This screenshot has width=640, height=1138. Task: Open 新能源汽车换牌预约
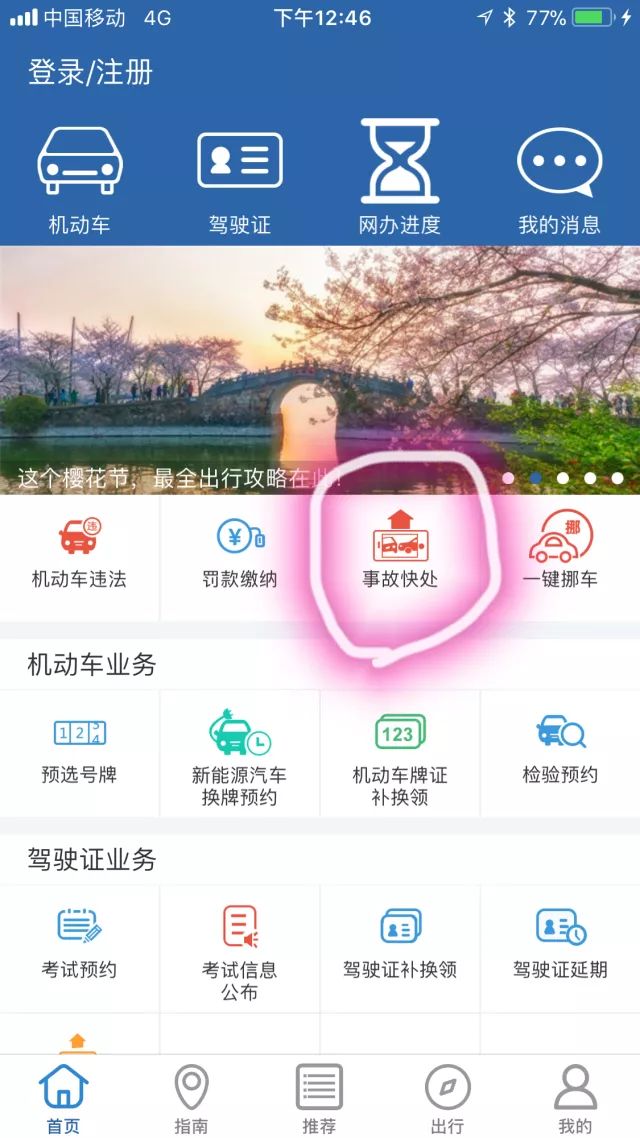(240, 758)
